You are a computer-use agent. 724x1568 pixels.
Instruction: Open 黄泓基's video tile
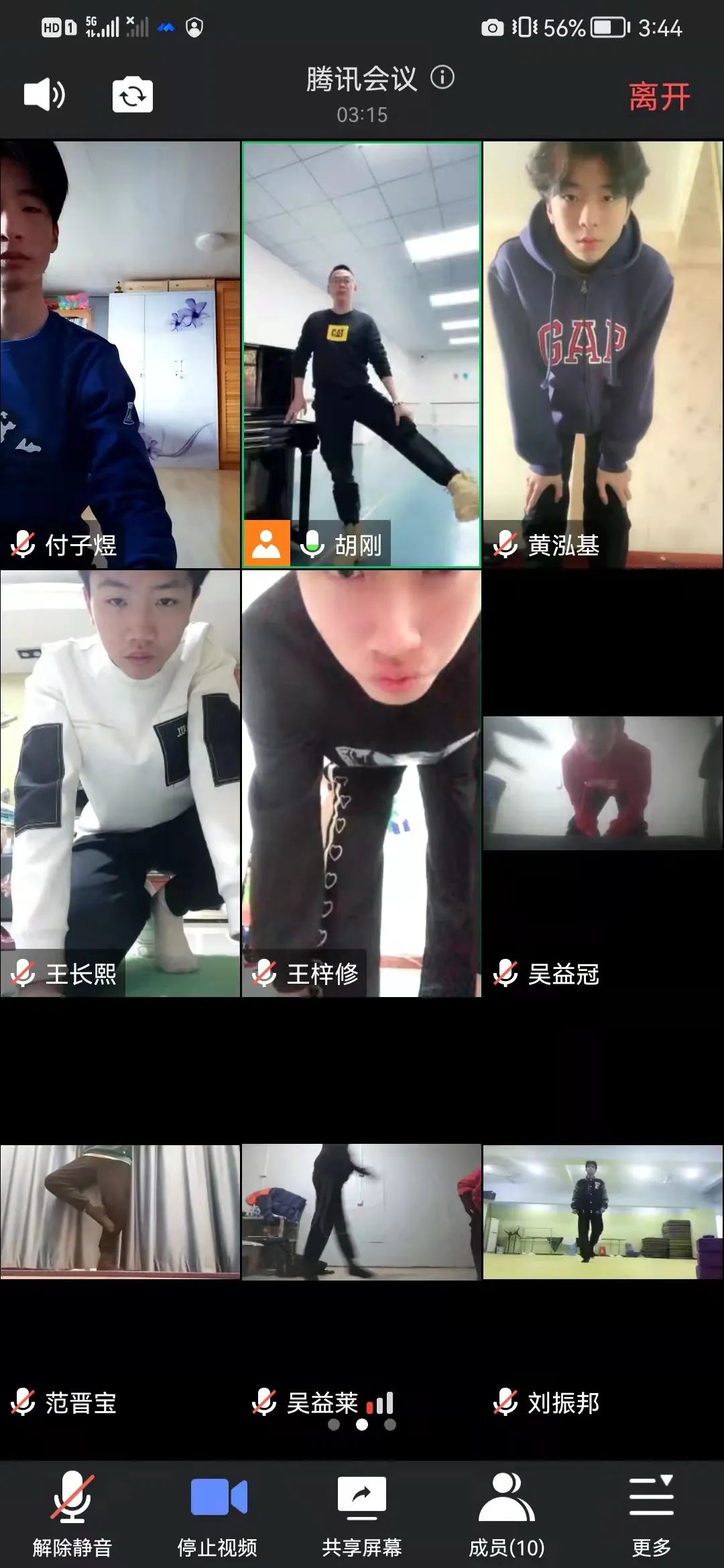coord(603,355)
